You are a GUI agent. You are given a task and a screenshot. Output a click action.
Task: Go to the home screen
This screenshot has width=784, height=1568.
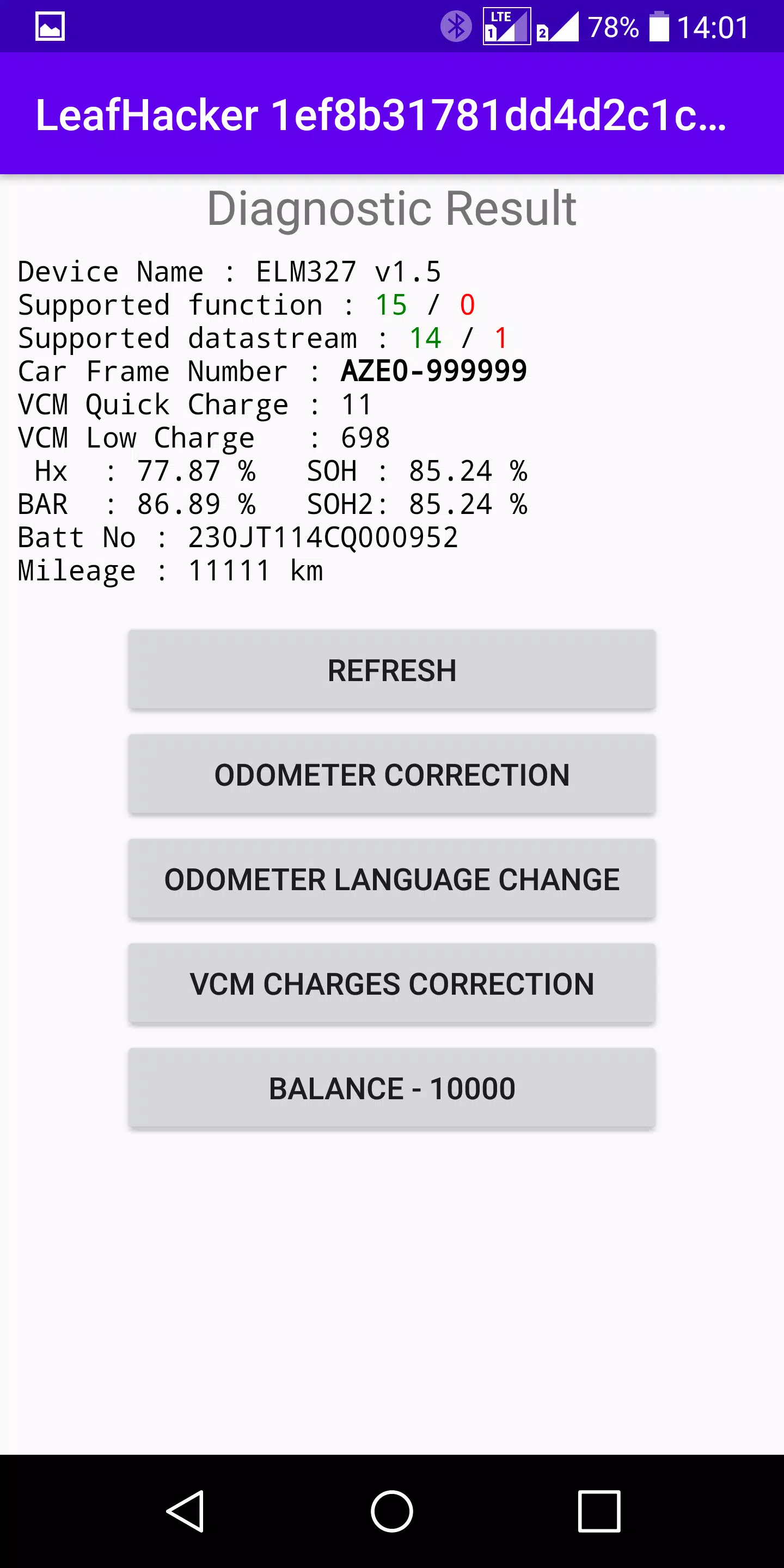click(x=392, y=1511)
